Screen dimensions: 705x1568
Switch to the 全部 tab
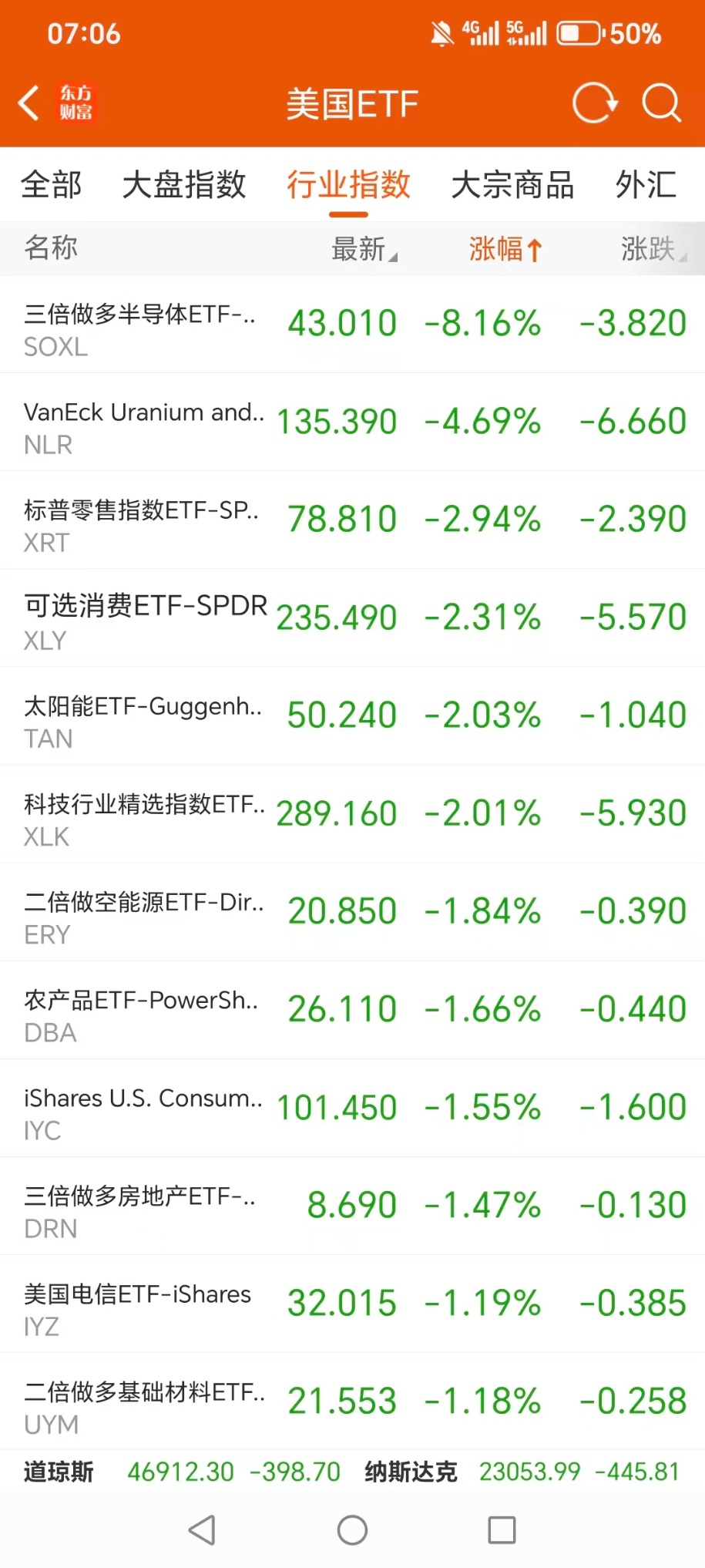[52, 185]
